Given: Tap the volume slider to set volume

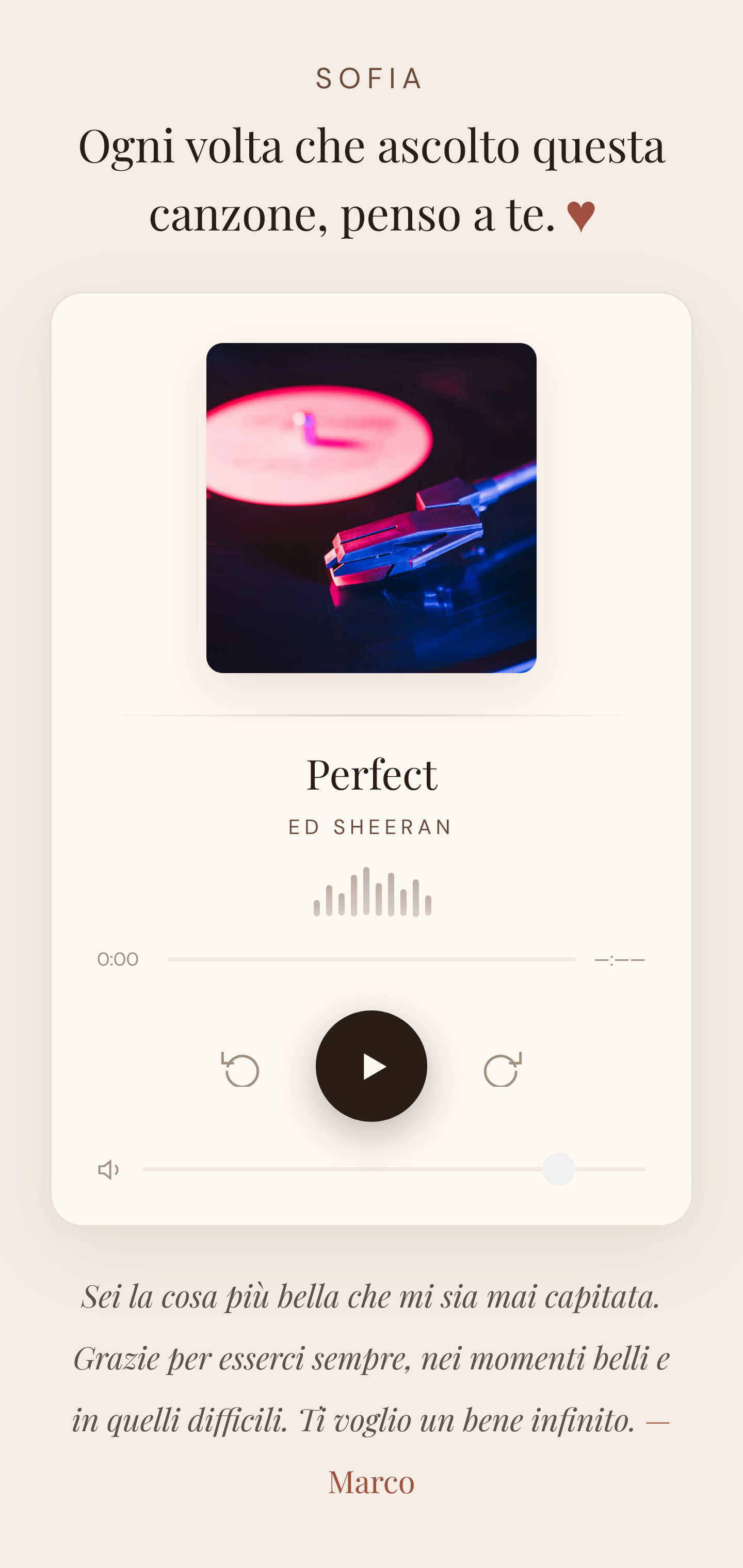Looking at the screenshot, I should click(x=393, y=1169).
